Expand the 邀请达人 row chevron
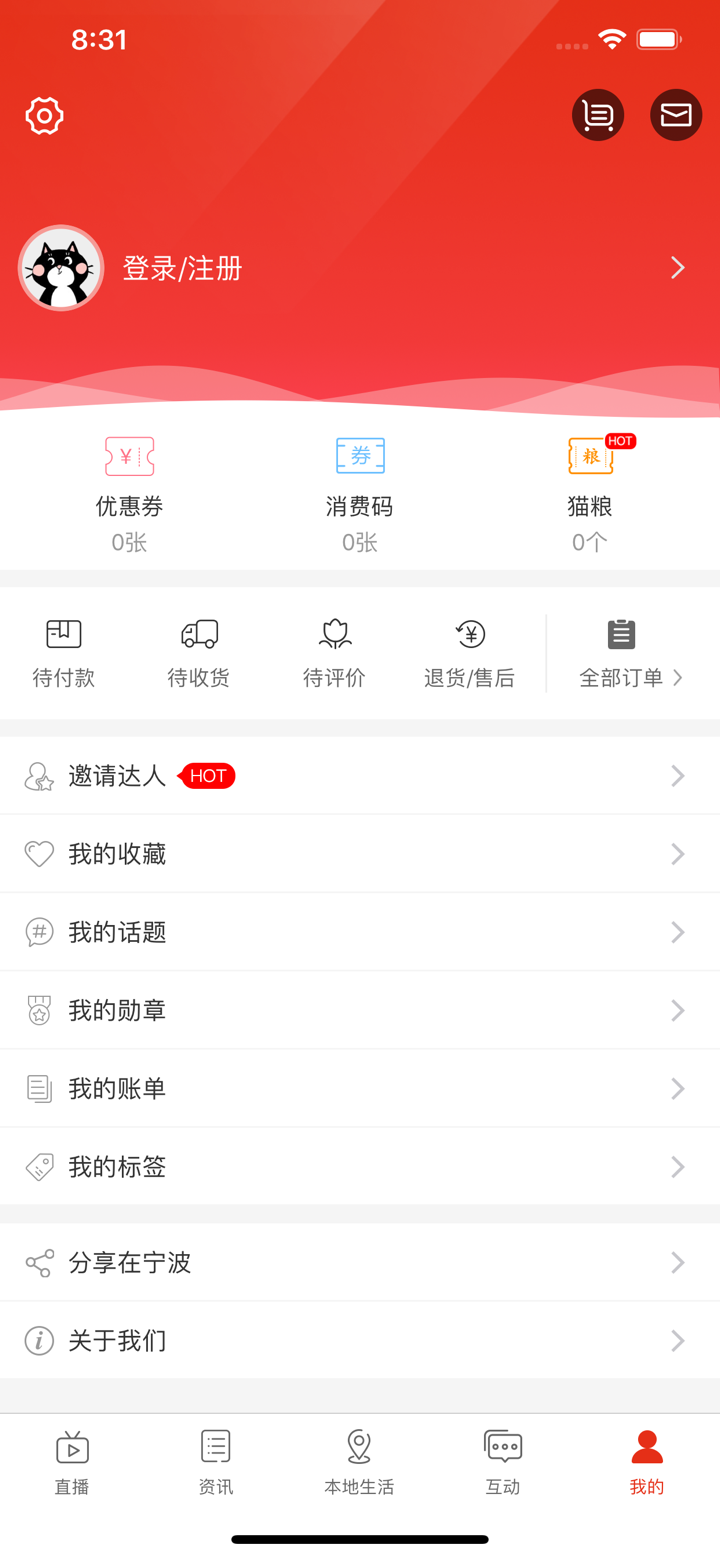 tap(678, 775)
